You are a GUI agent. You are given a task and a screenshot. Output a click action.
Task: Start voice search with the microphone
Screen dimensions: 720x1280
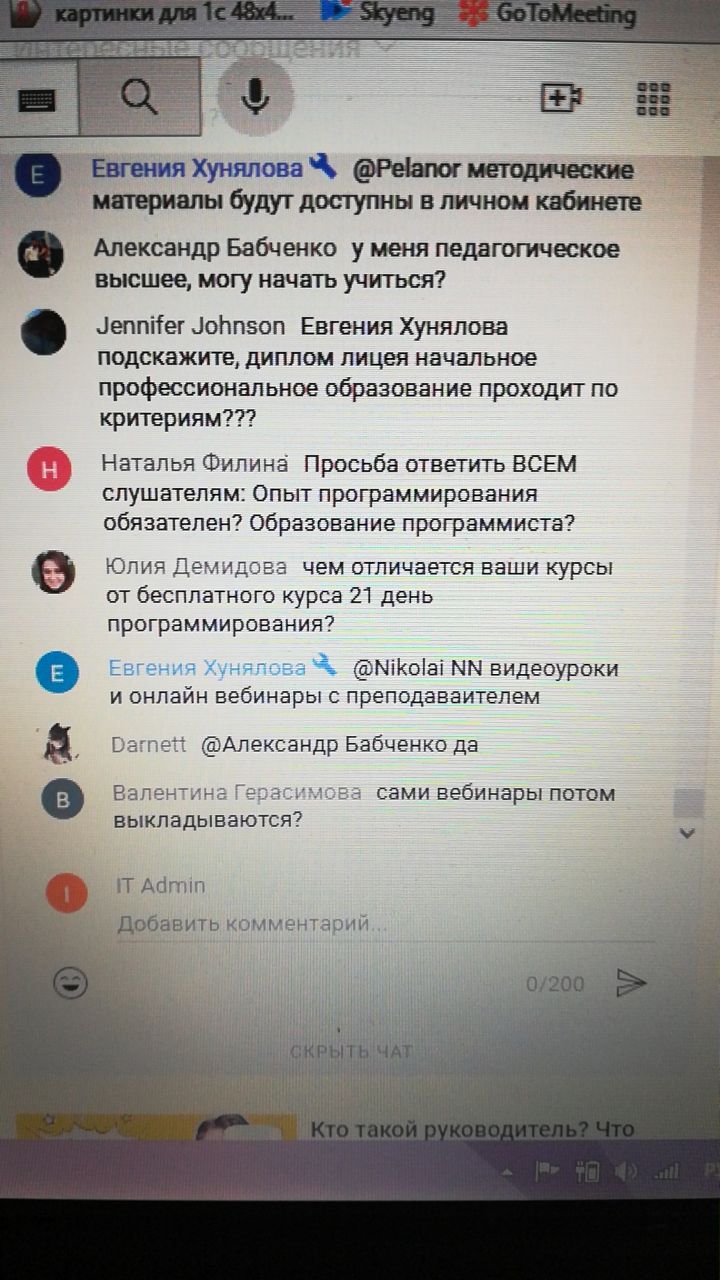(x=255, y=96)
